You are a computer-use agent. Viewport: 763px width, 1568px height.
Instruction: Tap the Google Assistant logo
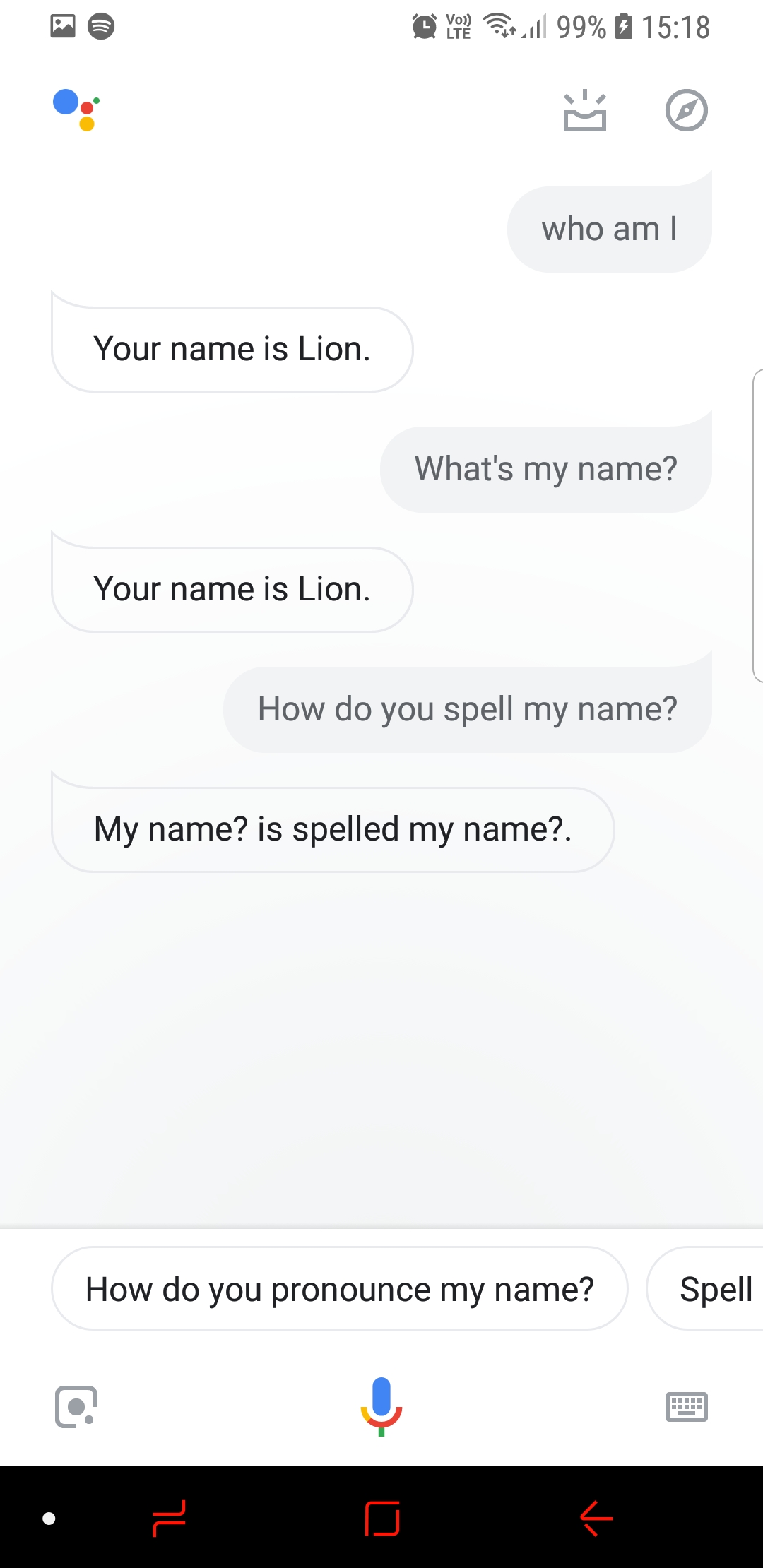76,110
